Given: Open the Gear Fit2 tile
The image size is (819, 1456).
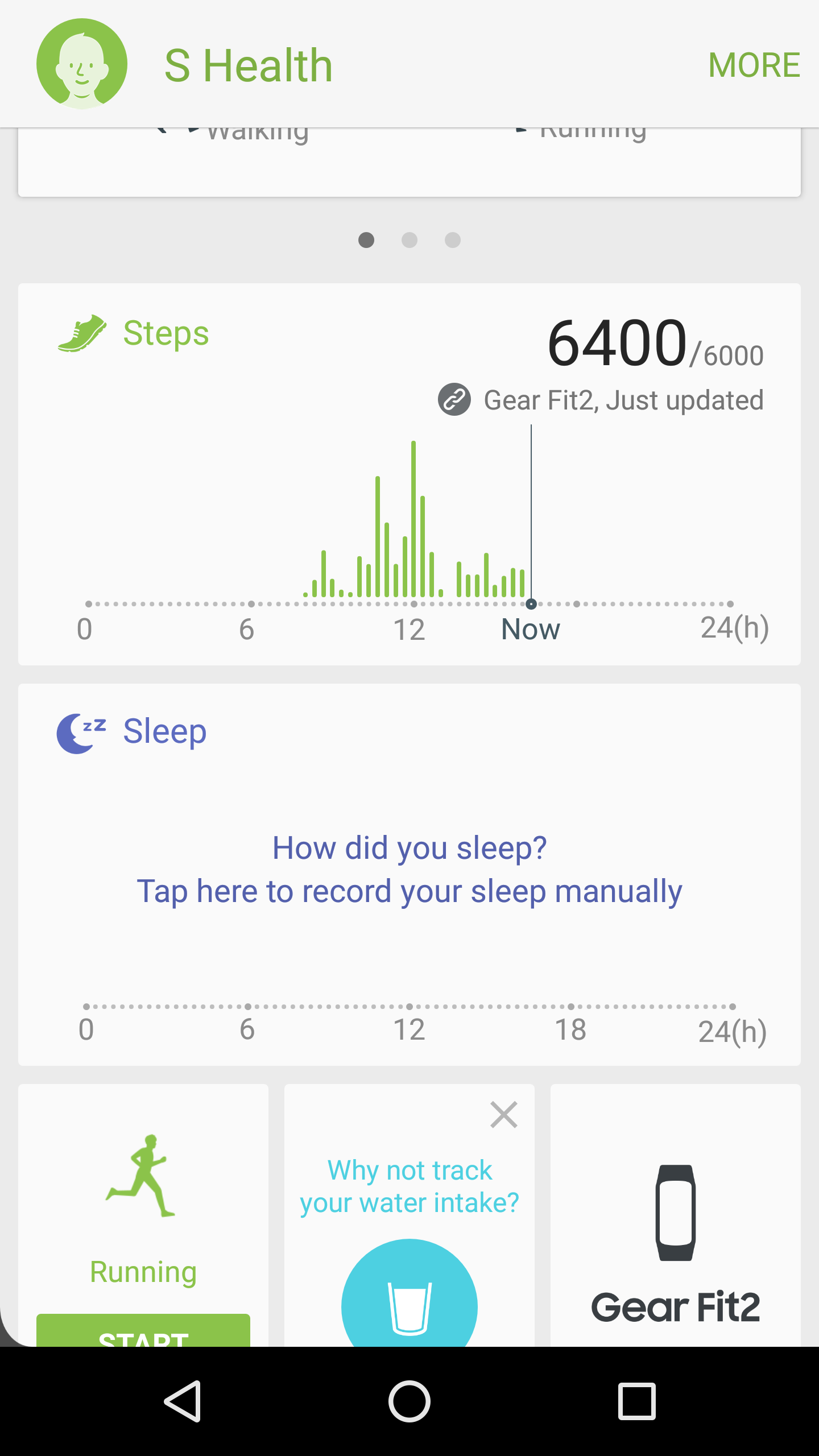Looking at the screenshot, I should coord(676,1215).
